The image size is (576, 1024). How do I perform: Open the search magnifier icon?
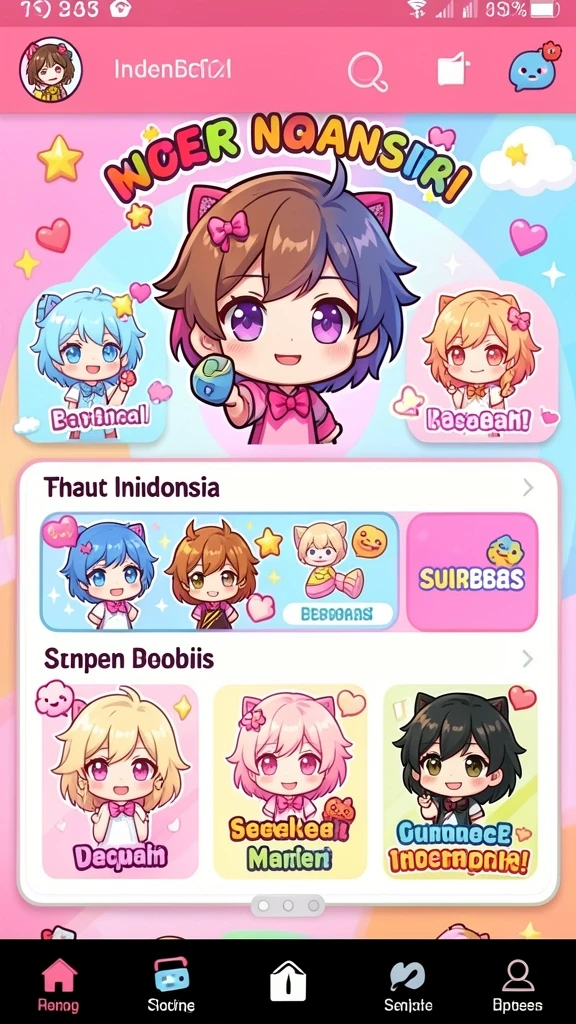[x=368, y=71]
